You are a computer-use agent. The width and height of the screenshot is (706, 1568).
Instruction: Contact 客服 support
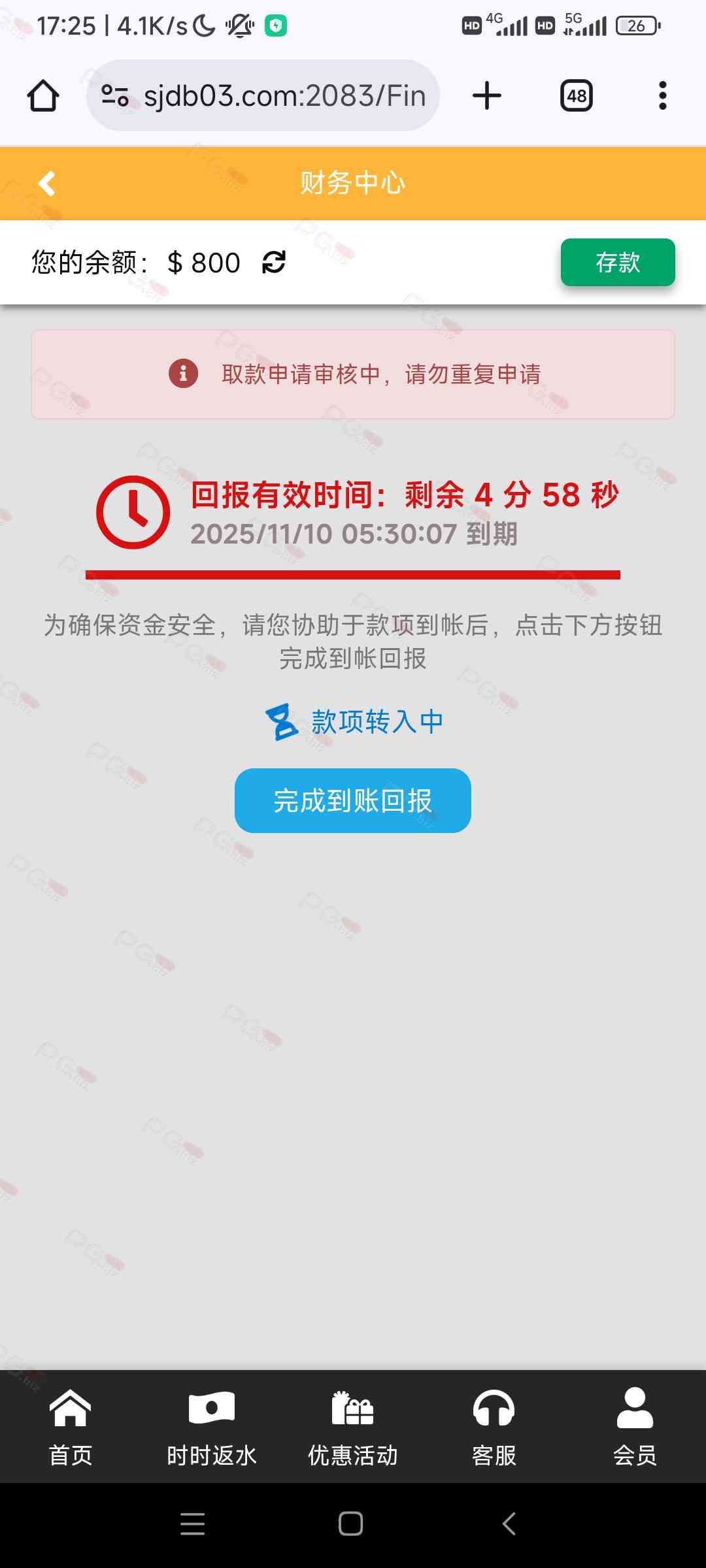(494, 1426)
